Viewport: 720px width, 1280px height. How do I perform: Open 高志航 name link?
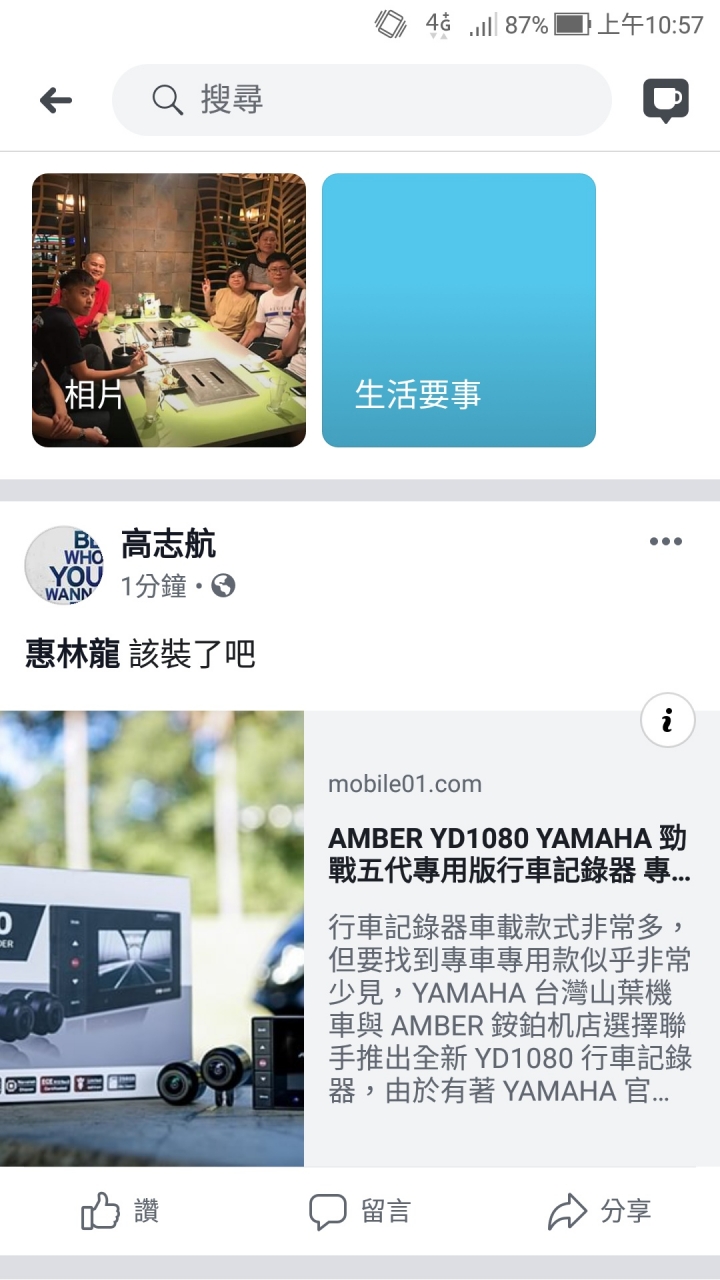pyautogui.click(x=168, y=545)
